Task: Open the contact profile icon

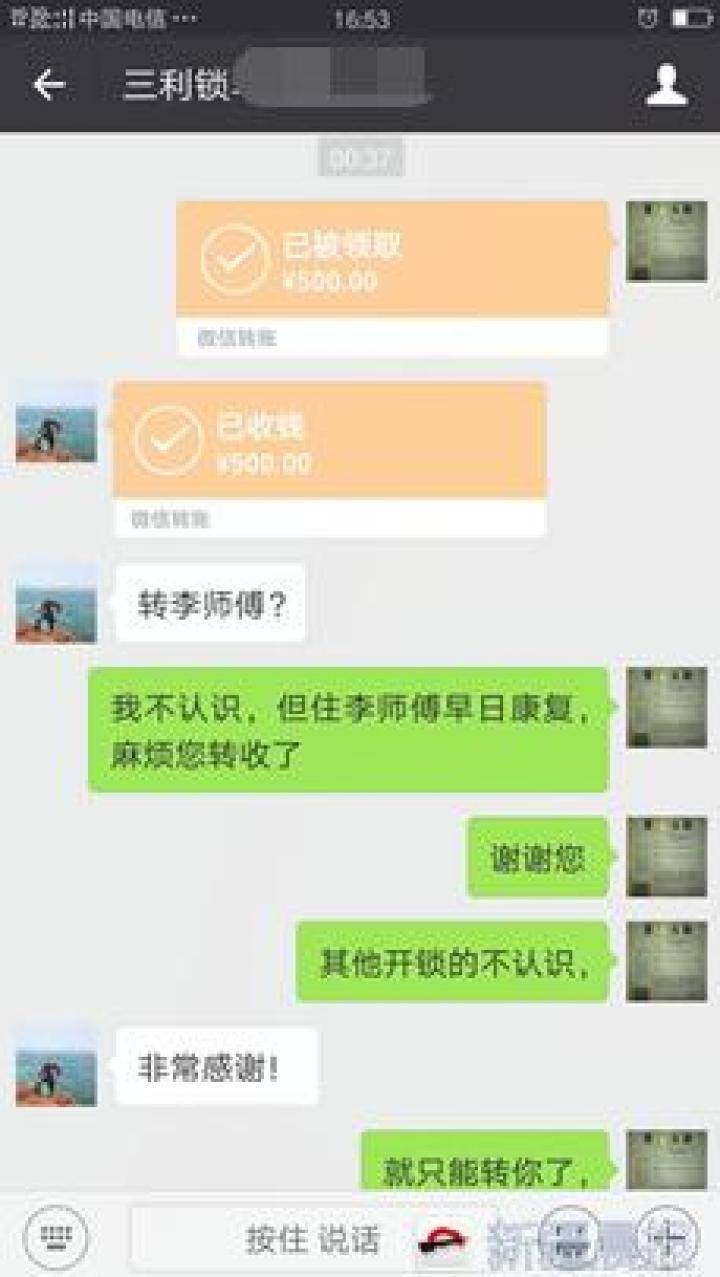Action: point(666,86)
